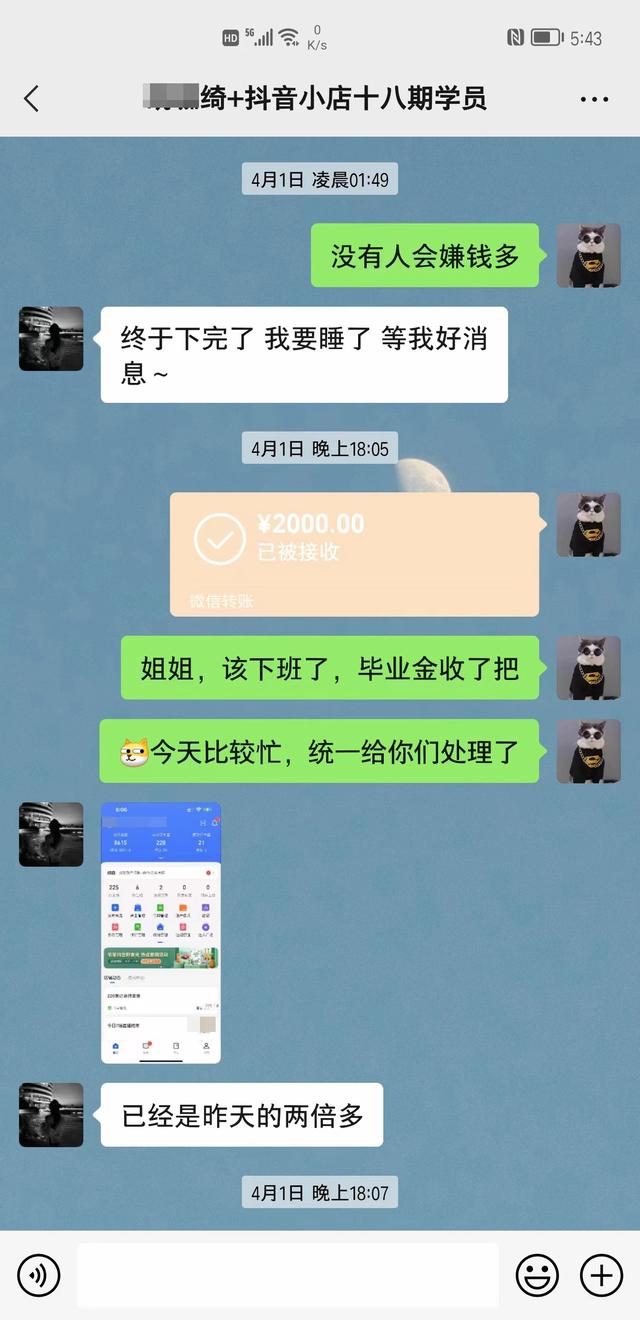Image resolution: width=640 pixels, height=1320 pixels.
Task: View the shared shop screenshot image
Action: [x=161, y=932]
